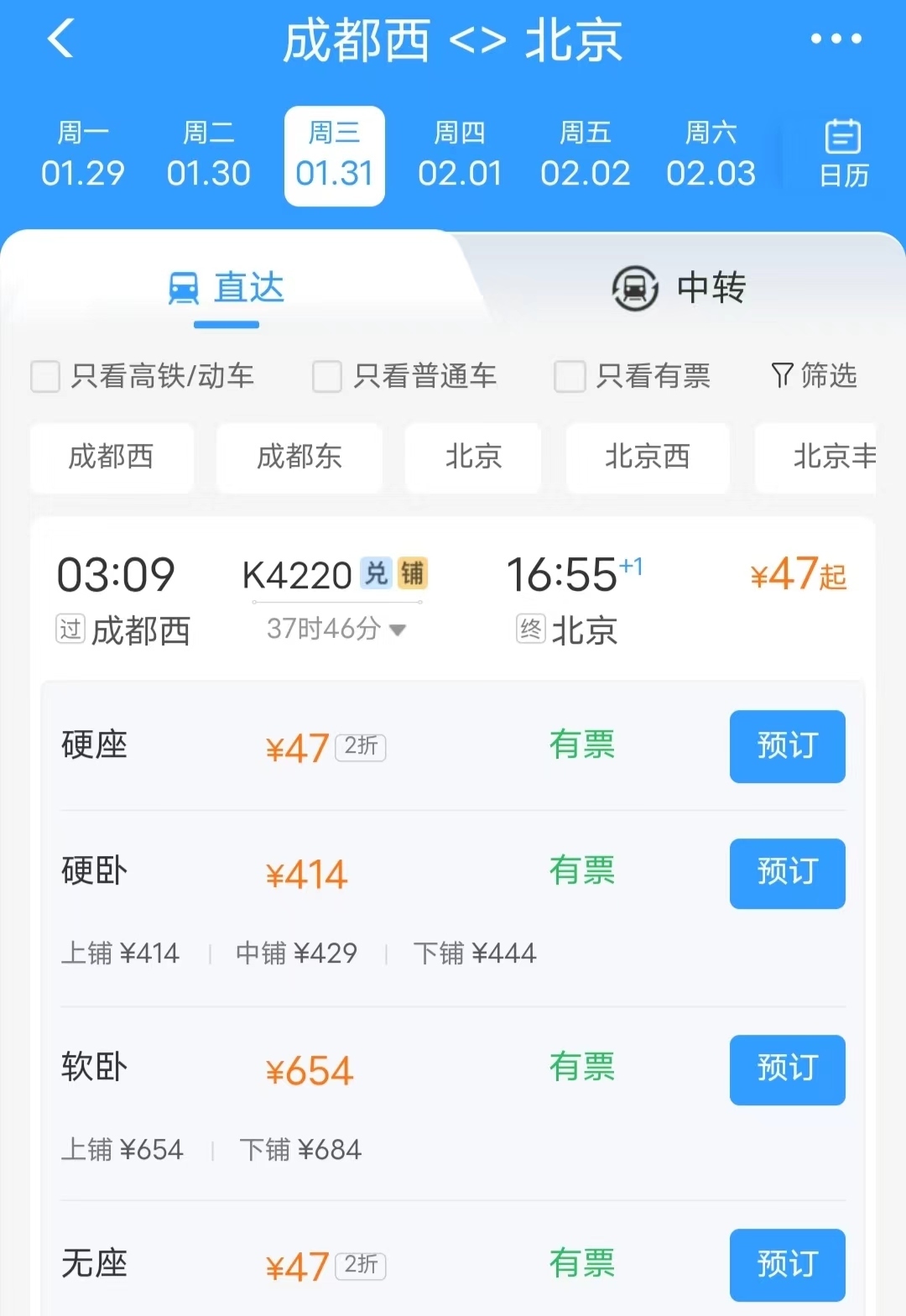Tick the 只看有票 option
This screenshot has width=906, height=1316.
coord(570,376)
